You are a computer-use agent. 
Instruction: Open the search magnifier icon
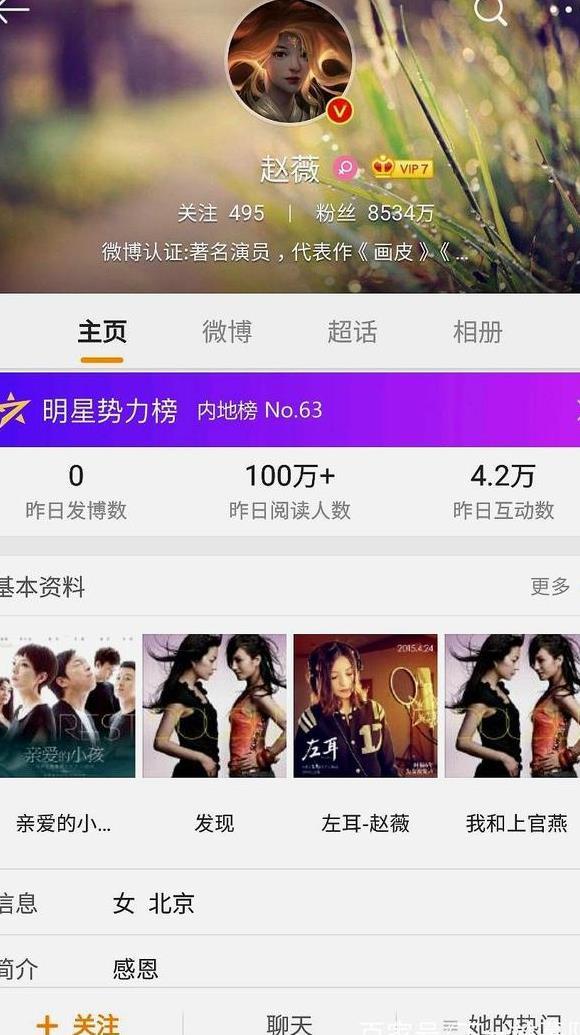(490, 11)
